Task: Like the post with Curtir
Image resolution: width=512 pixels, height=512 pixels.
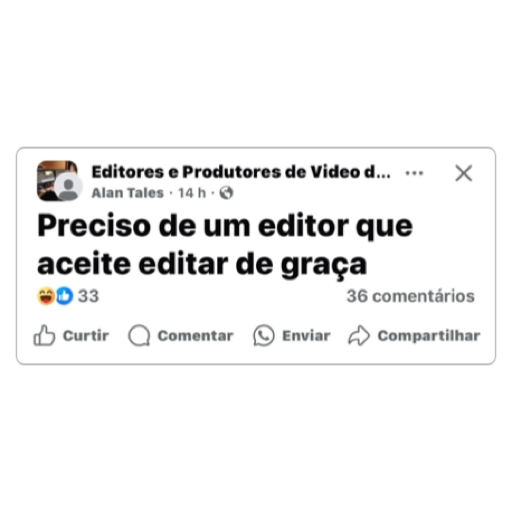Action: pos(71,335)
